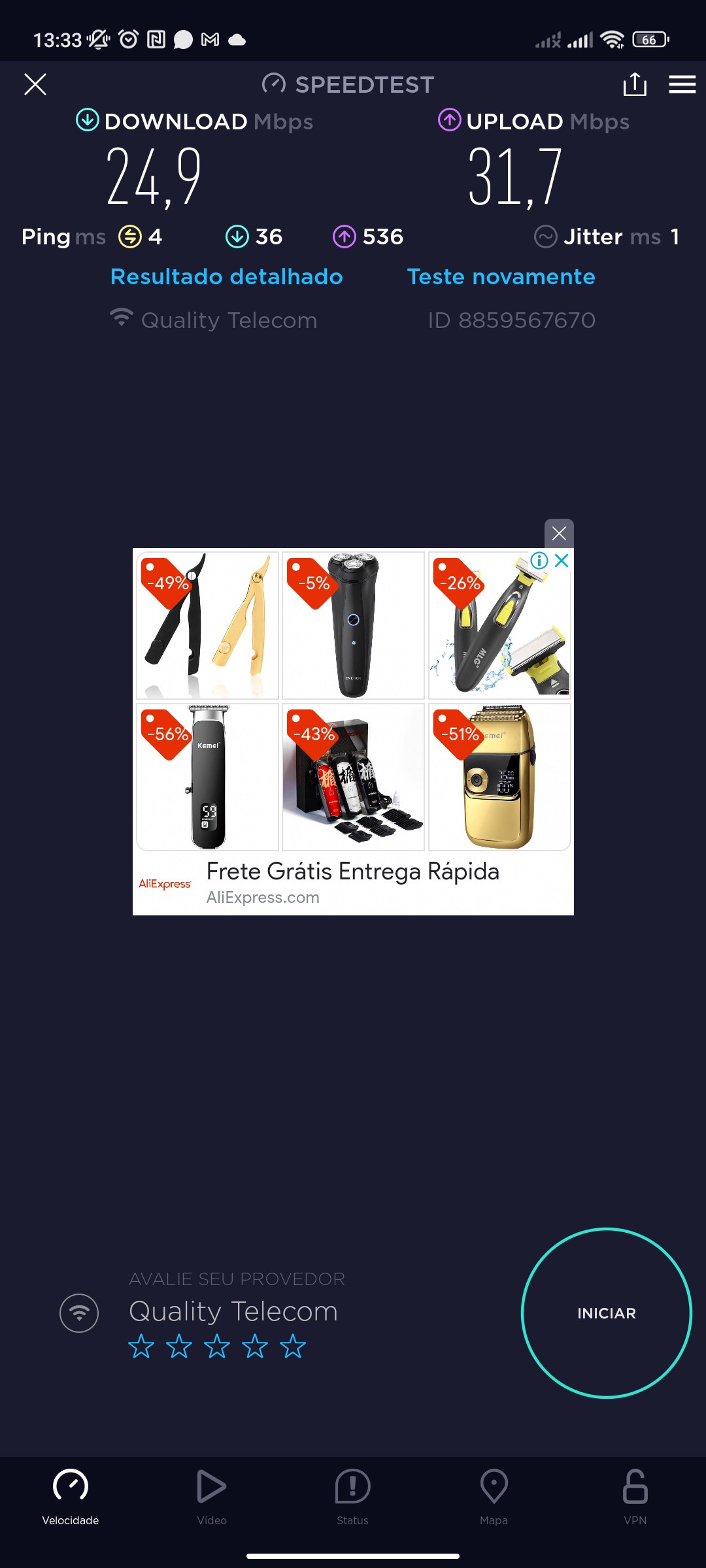Image resolution: width=706 pixels, height=1568 pixels.
Task: Switch to the Mapa tab
Action: (494, 1496)
